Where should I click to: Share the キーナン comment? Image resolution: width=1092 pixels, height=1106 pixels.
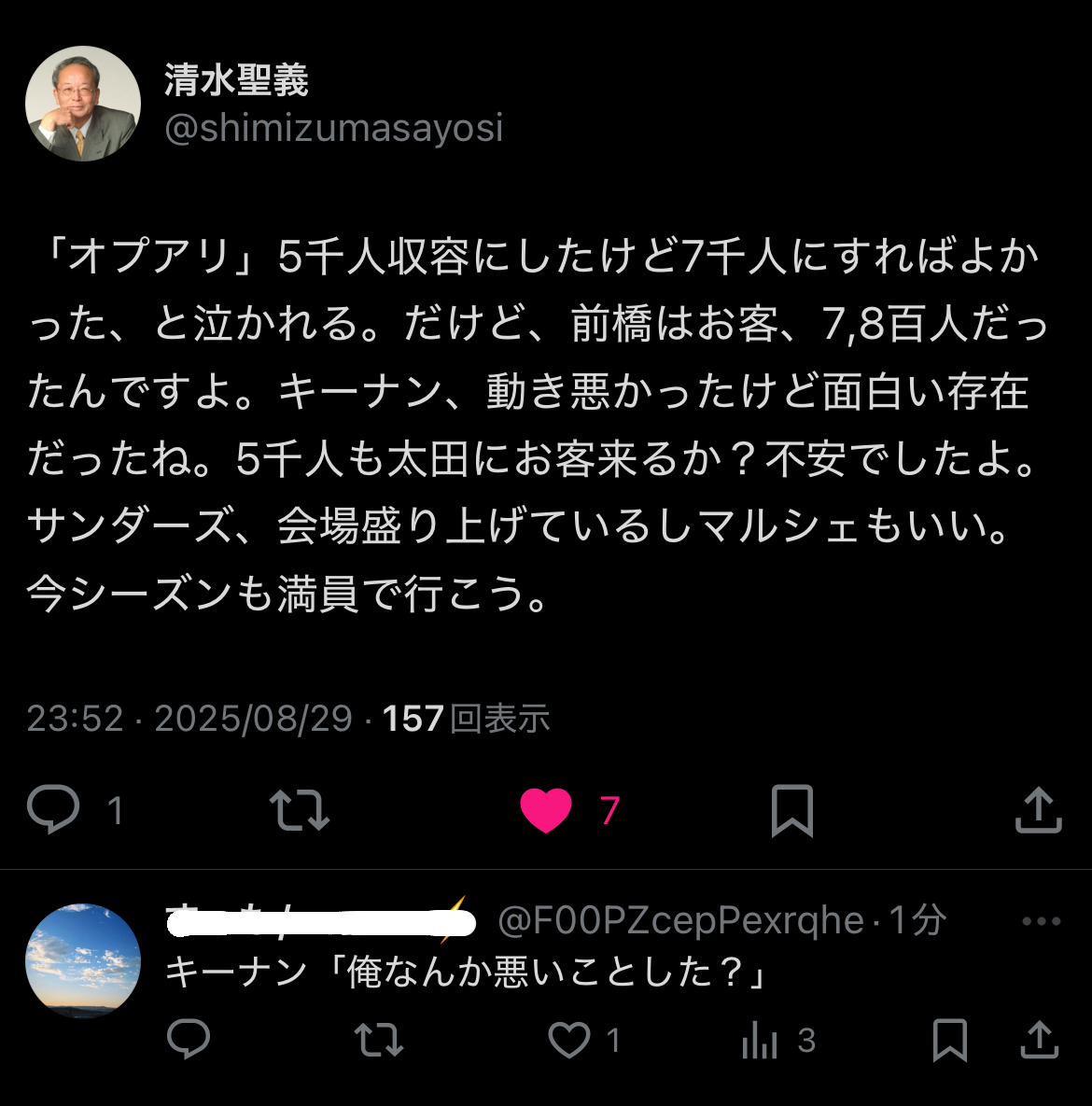1039,1040
